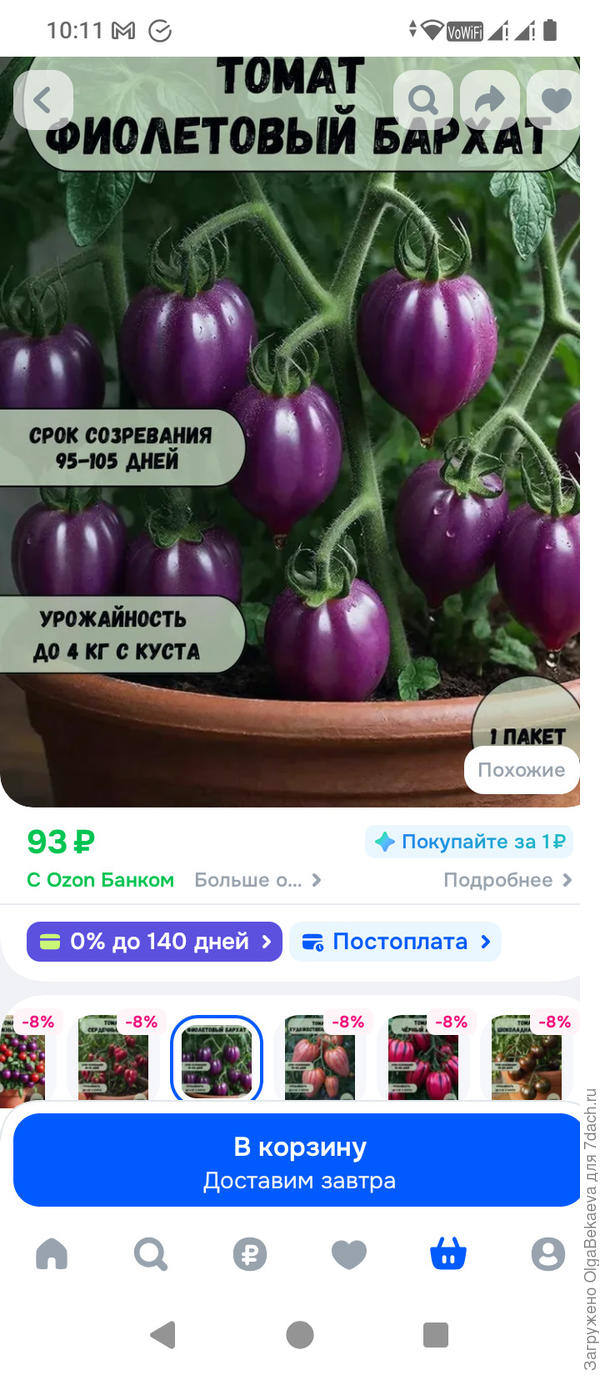Viewport: 600px width, 1375px height.
Task: Tap the system home button
Action: coord(300,1334)
